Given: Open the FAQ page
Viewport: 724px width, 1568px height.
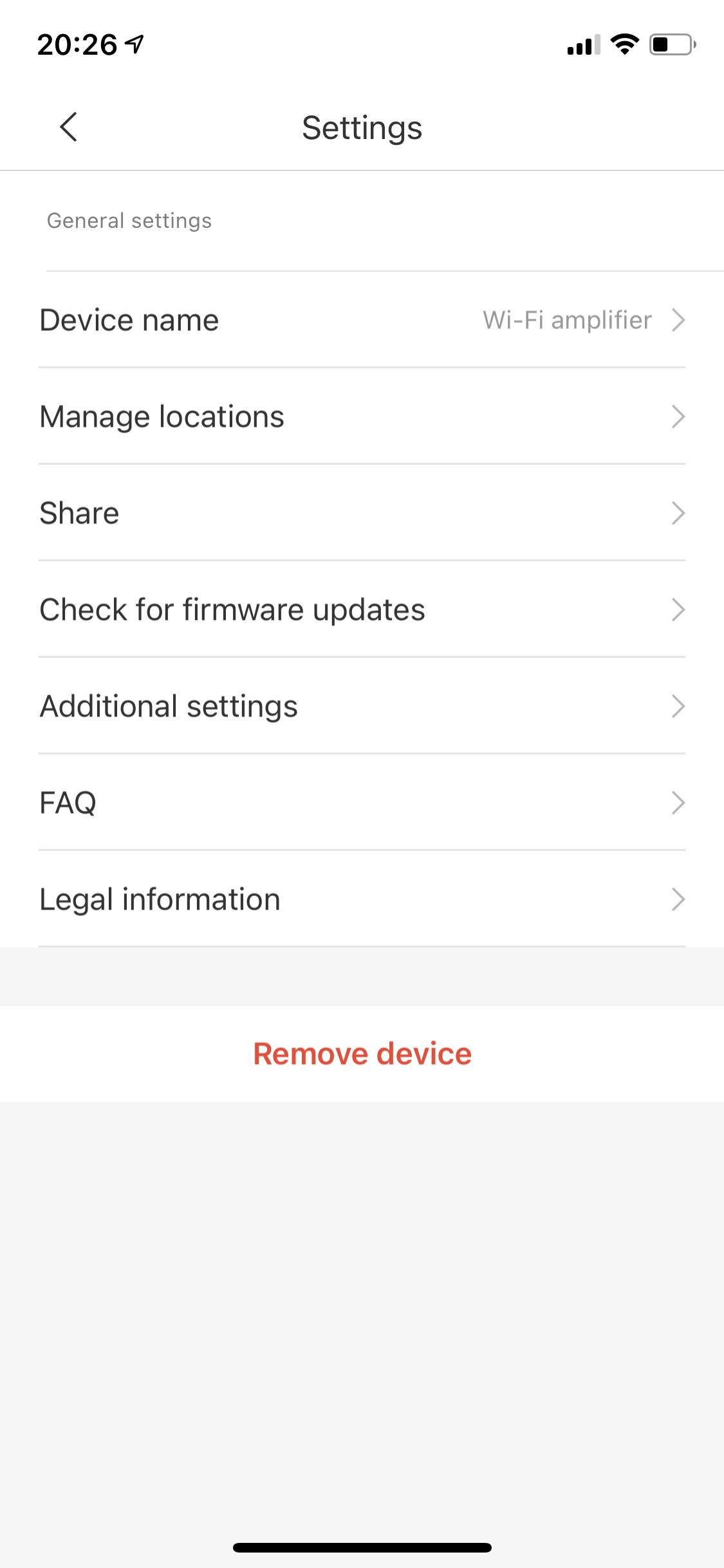Looking at the screenshot, I should pyautogui.click(x=362, y=803).
